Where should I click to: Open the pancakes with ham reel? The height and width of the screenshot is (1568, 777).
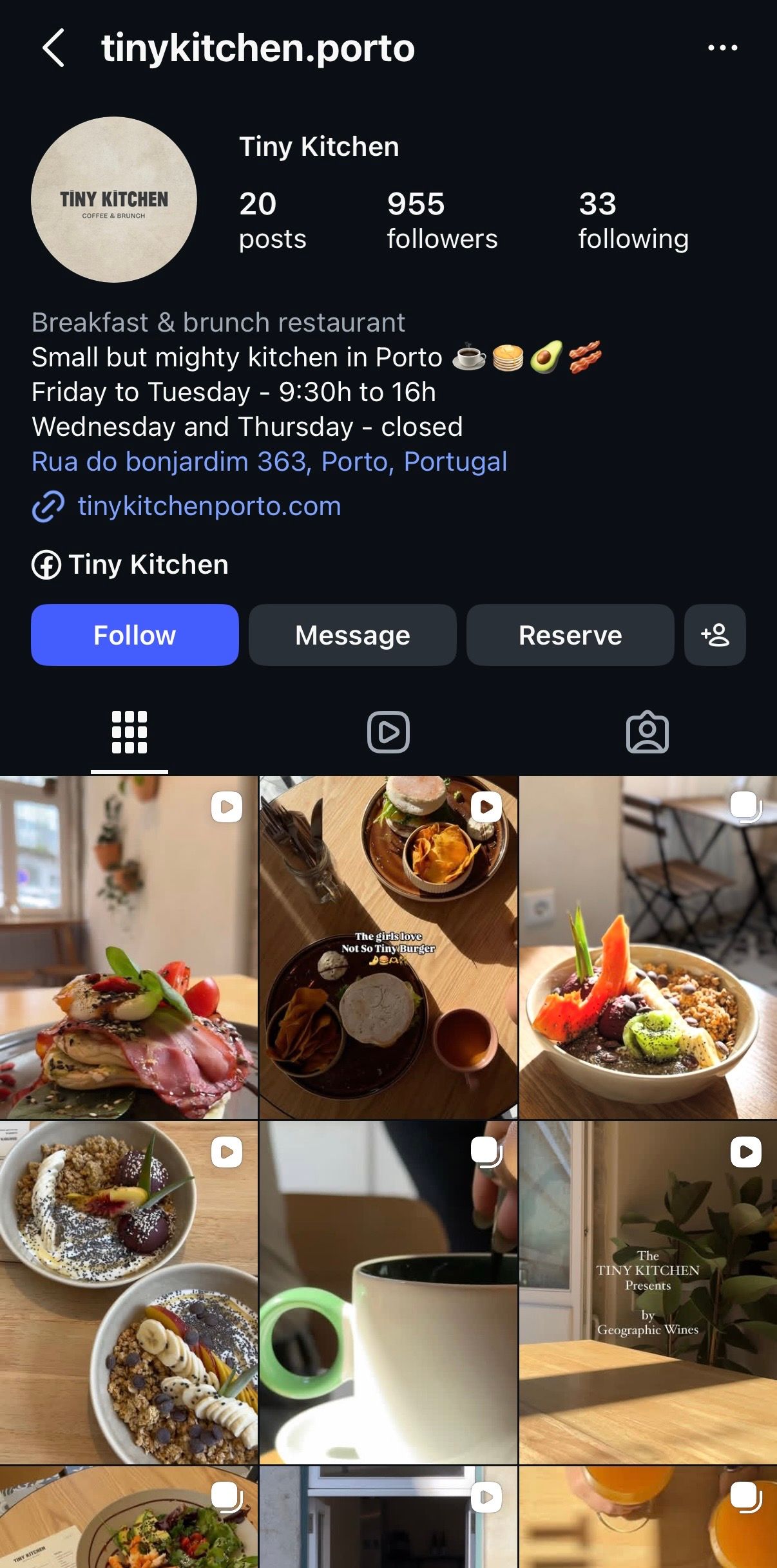[x=128, y=947]
